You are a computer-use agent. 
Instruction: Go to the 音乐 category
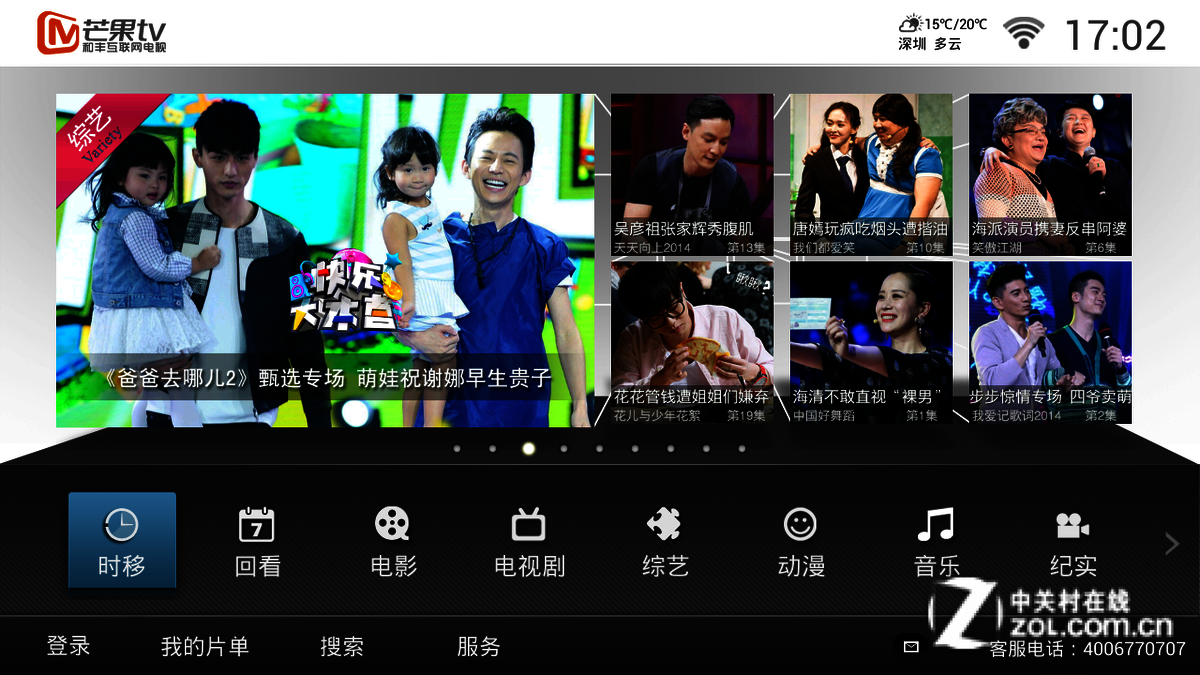click(x=937, y=541)
